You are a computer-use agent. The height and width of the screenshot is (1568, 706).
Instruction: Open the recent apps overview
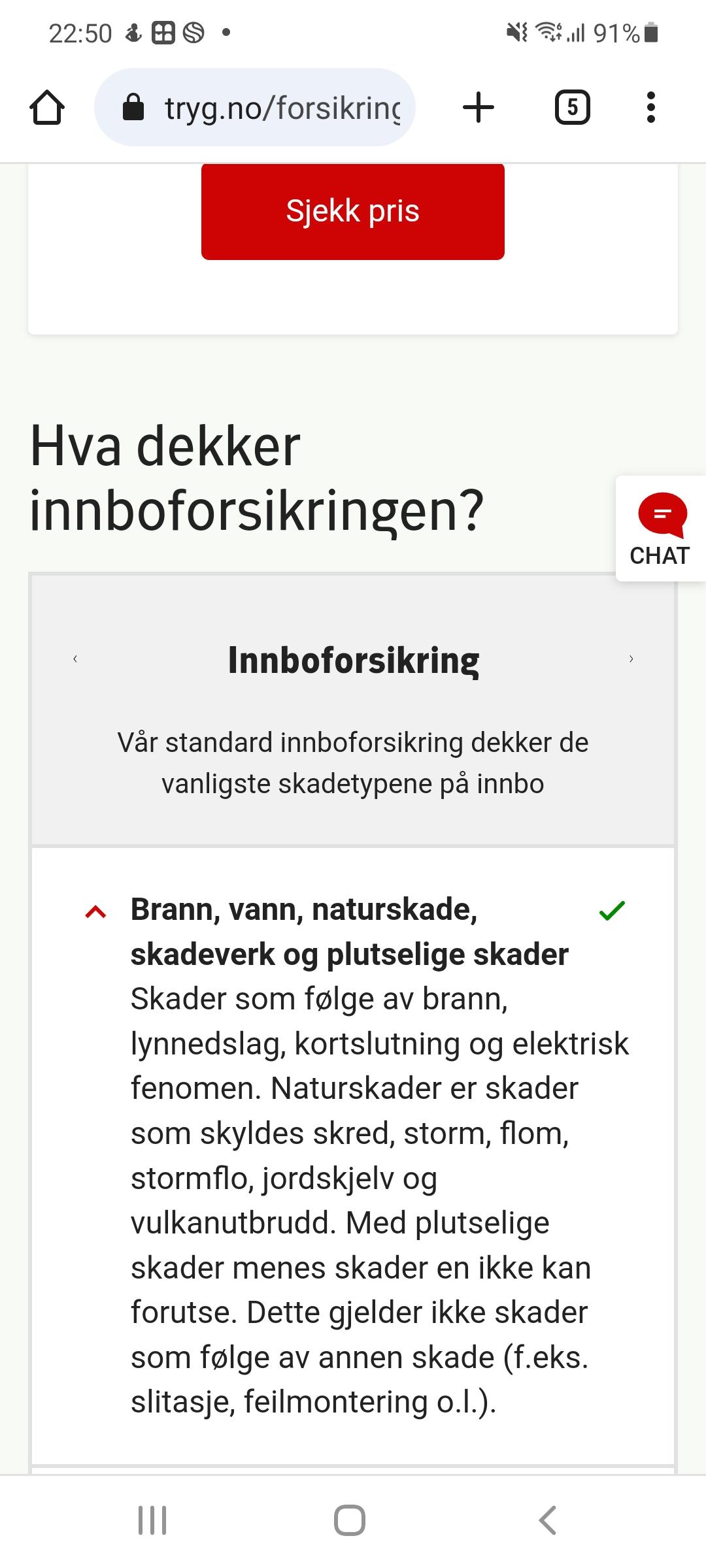pyautogui.click(x=152, y=1520)
